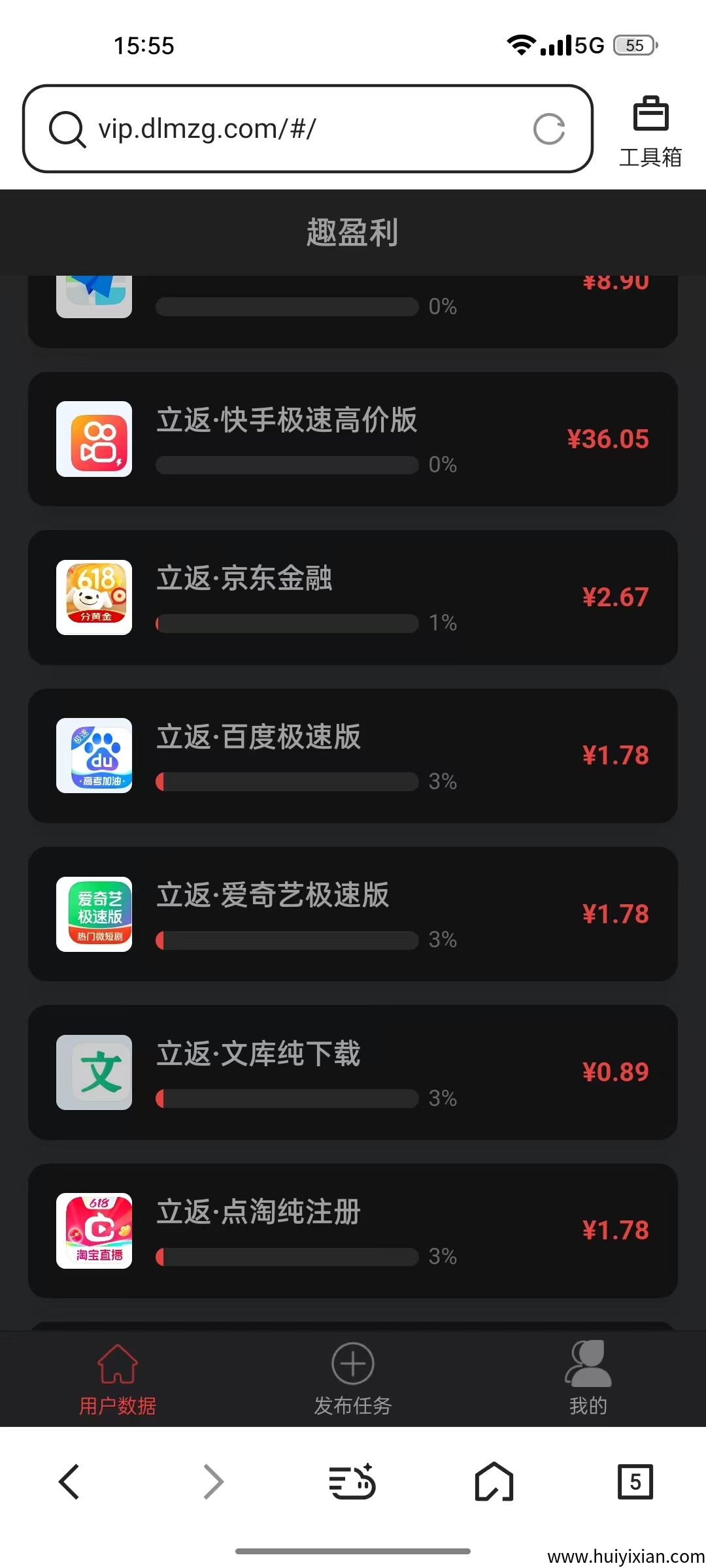Choose the 立返·点淘纯注册 task card
This screenshot has width=706, height=1568.
pos(353,1231)
